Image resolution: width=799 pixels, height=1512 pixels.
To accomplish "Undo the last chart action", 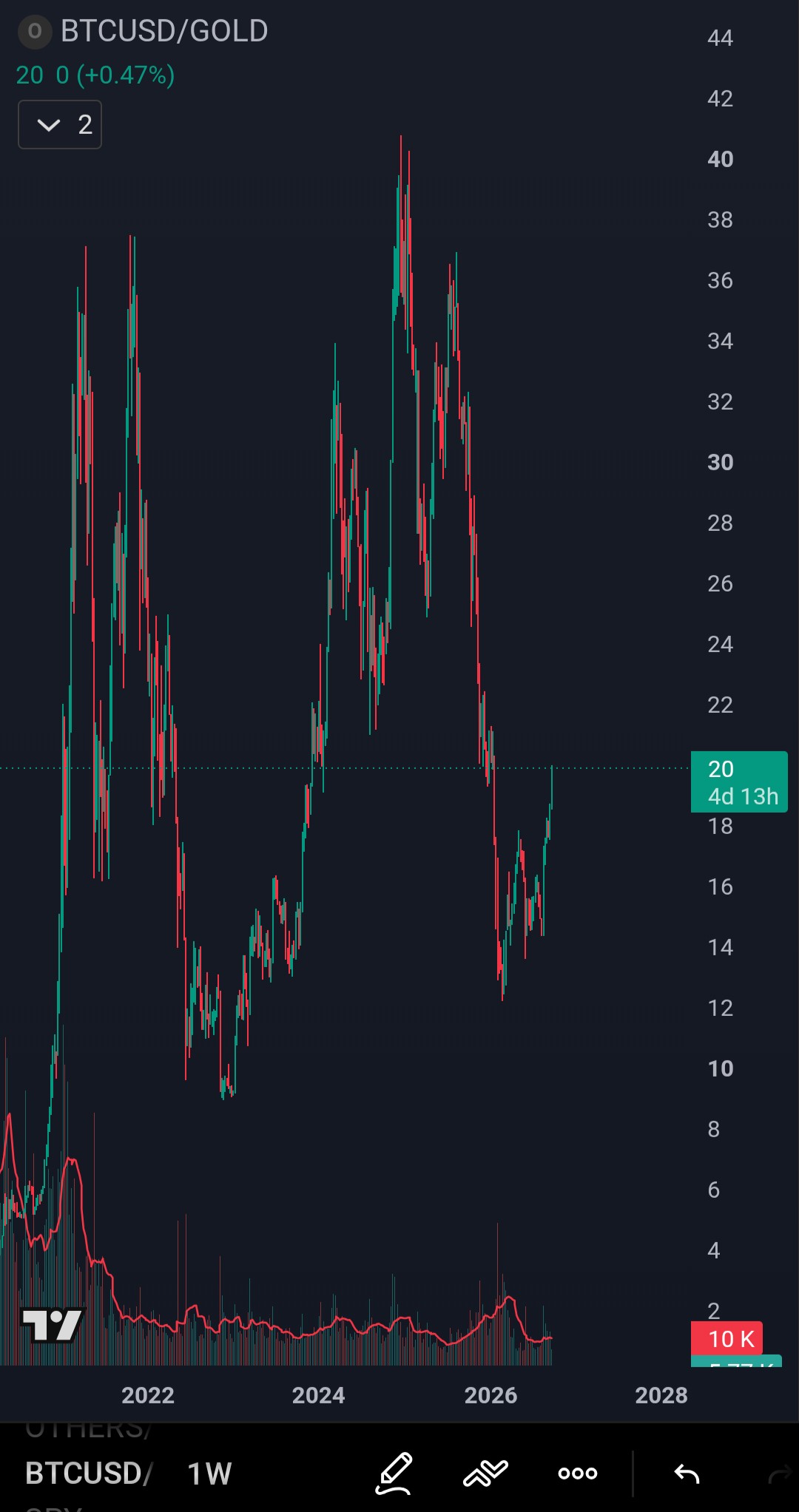I will point(687,1474).
